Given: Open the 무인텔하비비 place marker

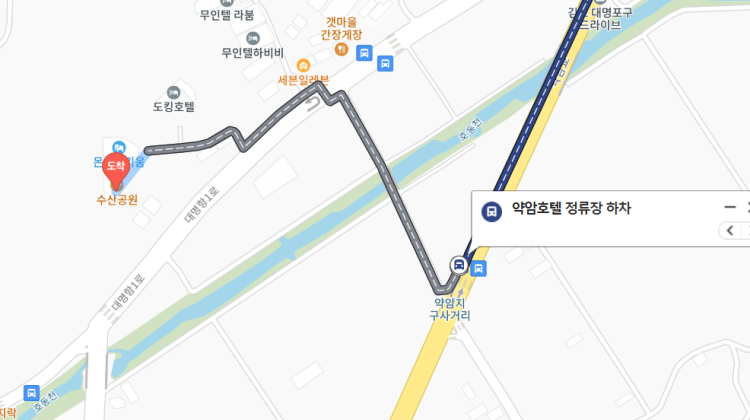Looking at the screenshot, I should (253, 38).
